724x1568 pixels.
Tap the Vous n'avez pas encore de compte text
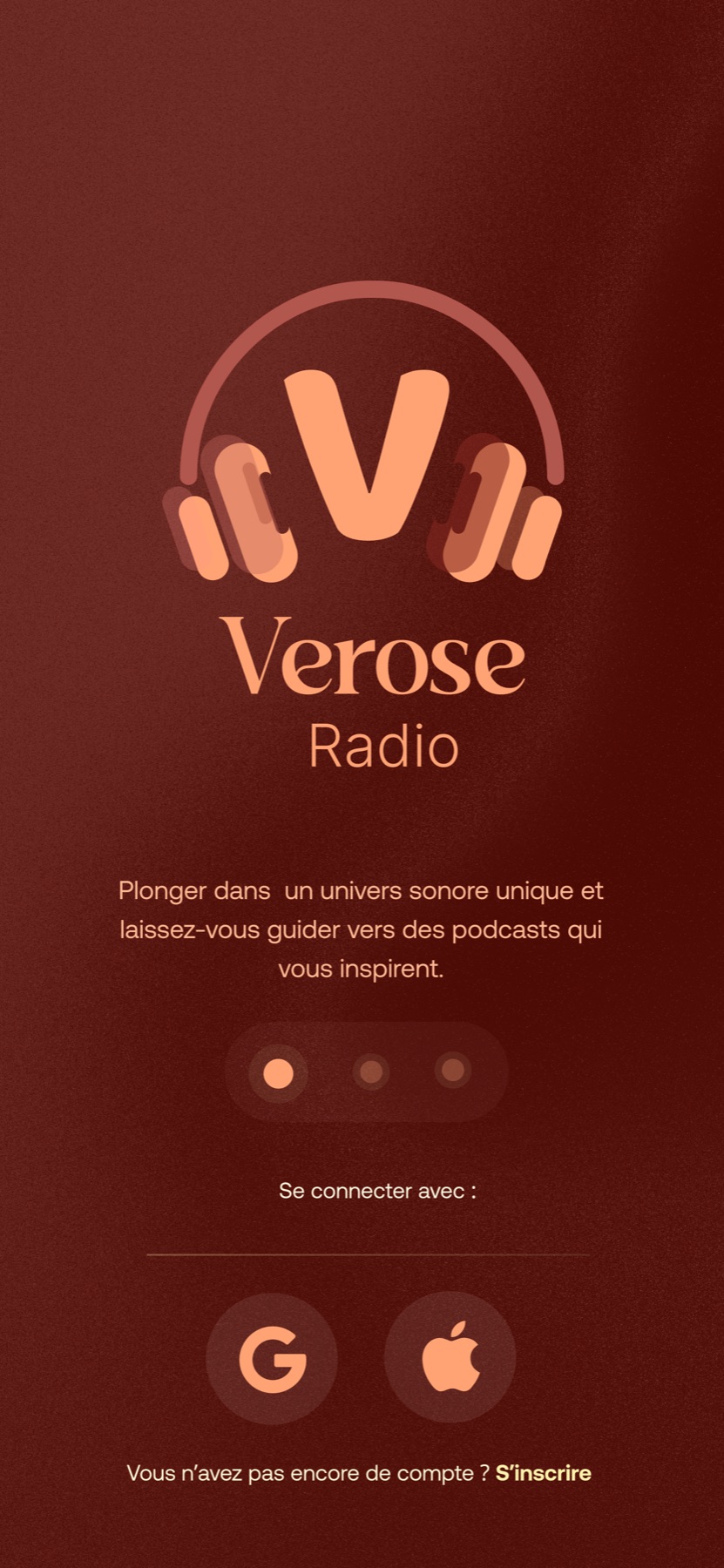click(308, 1472)
